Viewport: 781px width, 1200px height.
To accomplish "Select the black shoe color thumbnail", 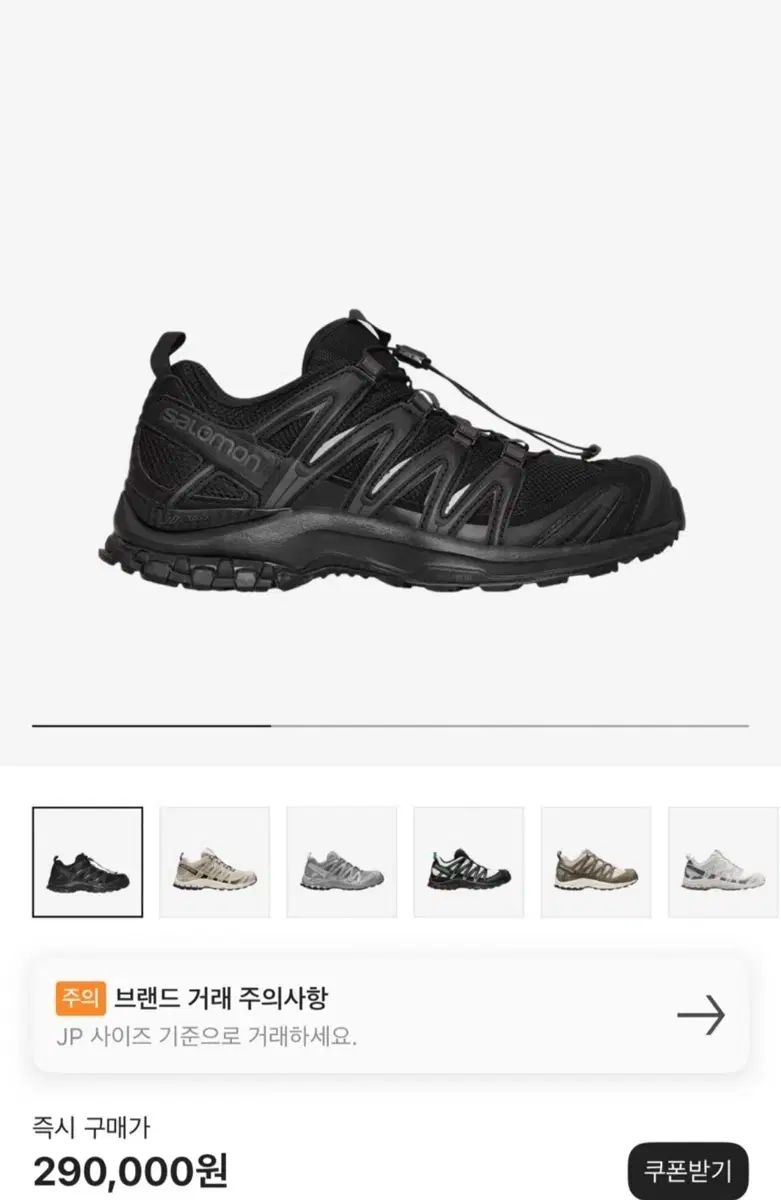I will [x=88, y=862].
